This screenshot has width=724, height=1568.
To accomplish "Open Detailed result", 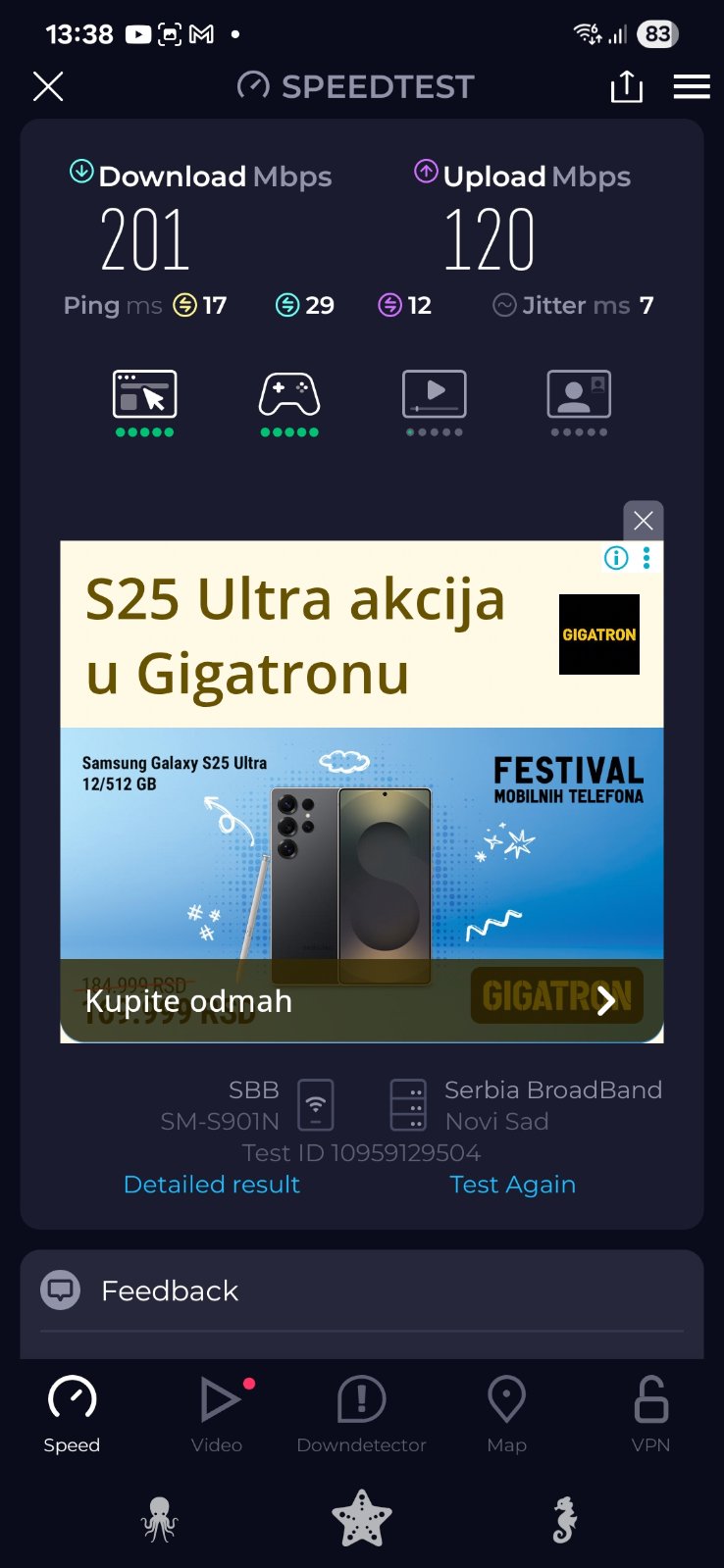I will (x=212, y=1185).
